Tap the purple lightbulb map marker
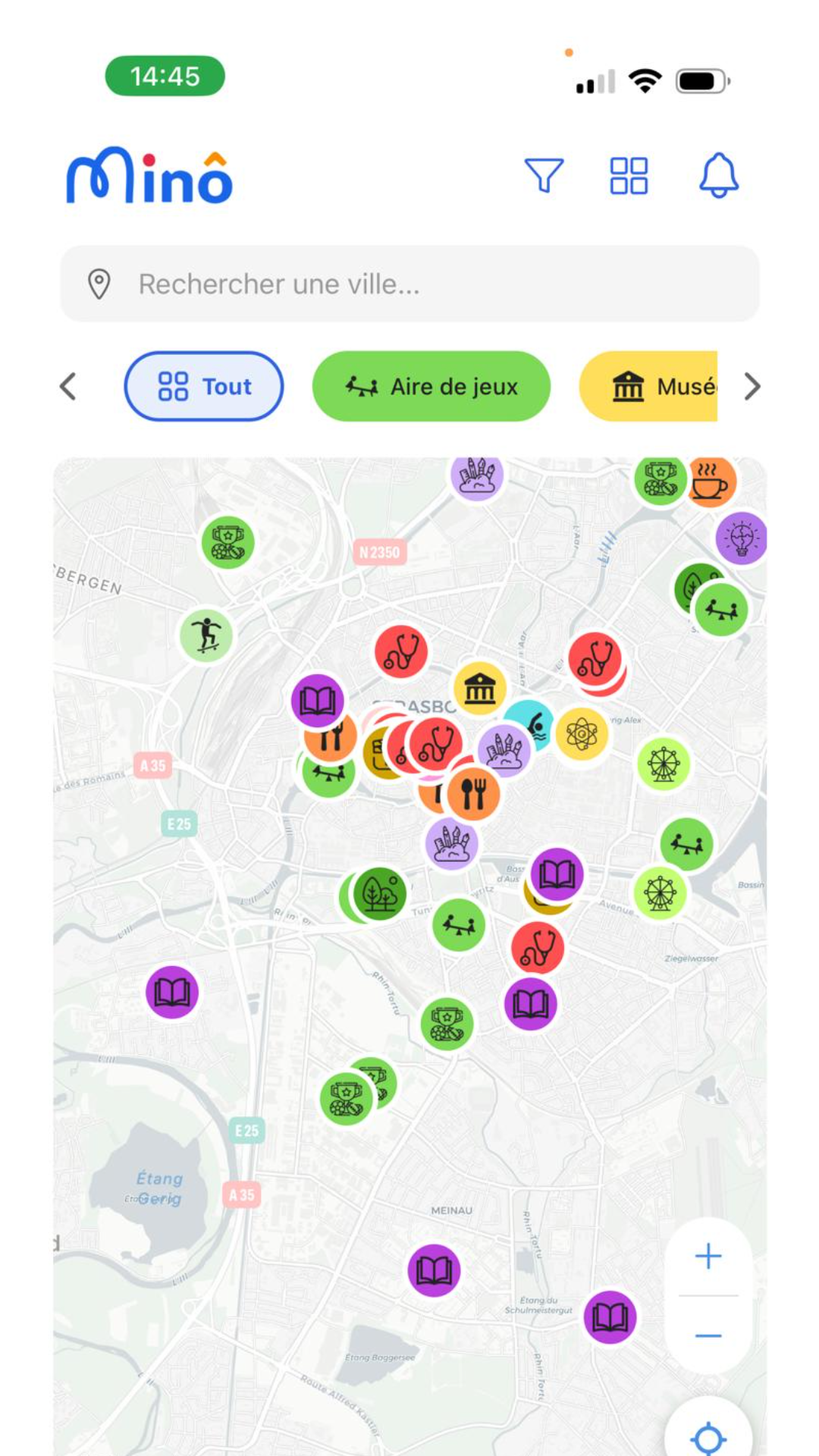 point(742,538)
